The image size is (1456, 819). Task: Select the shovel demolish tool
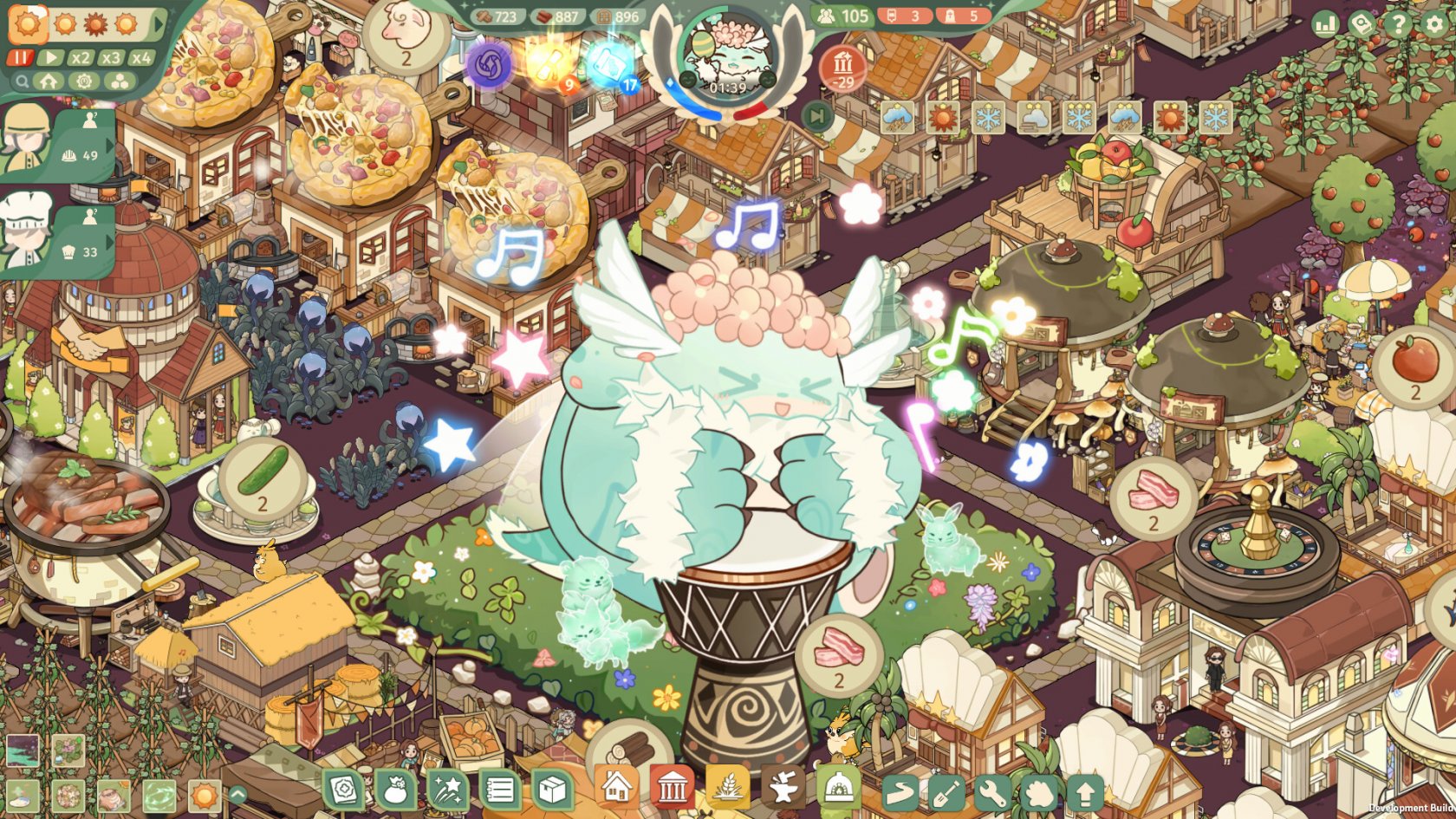(946, 791)
